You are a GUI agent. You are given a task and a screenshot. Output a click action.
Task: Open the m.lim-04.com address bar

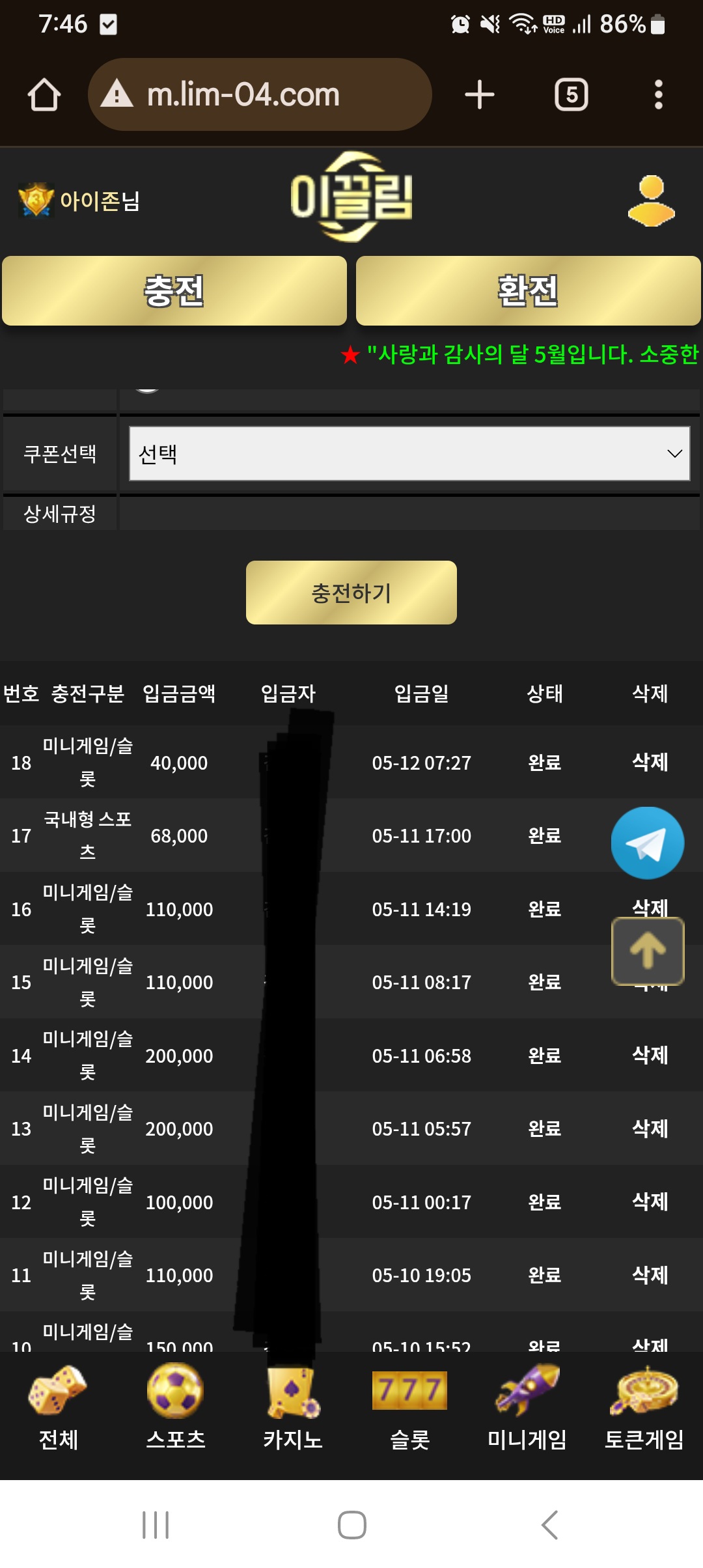(x=260, y=95)
